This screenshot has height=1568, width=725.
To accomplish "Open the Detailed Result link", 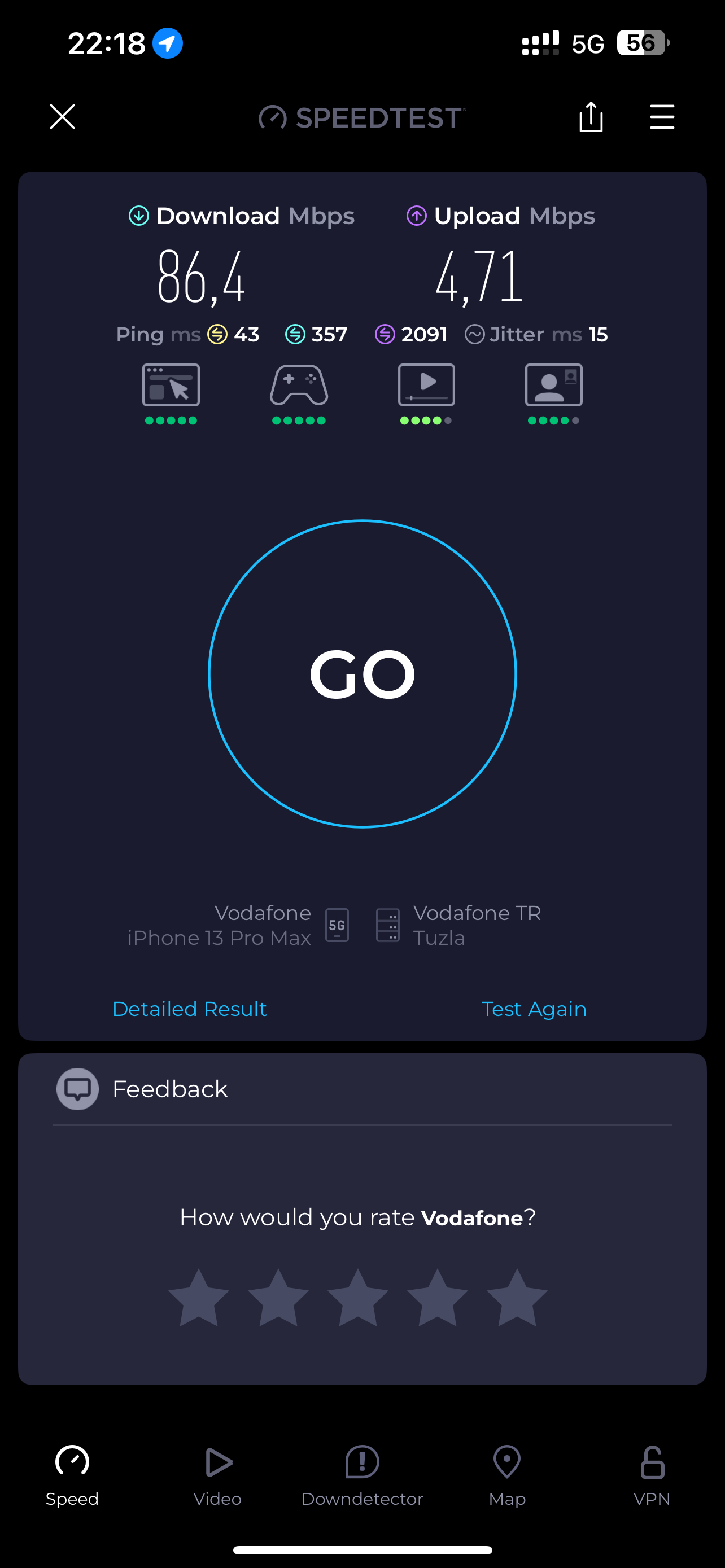I will click(189, 1009).
